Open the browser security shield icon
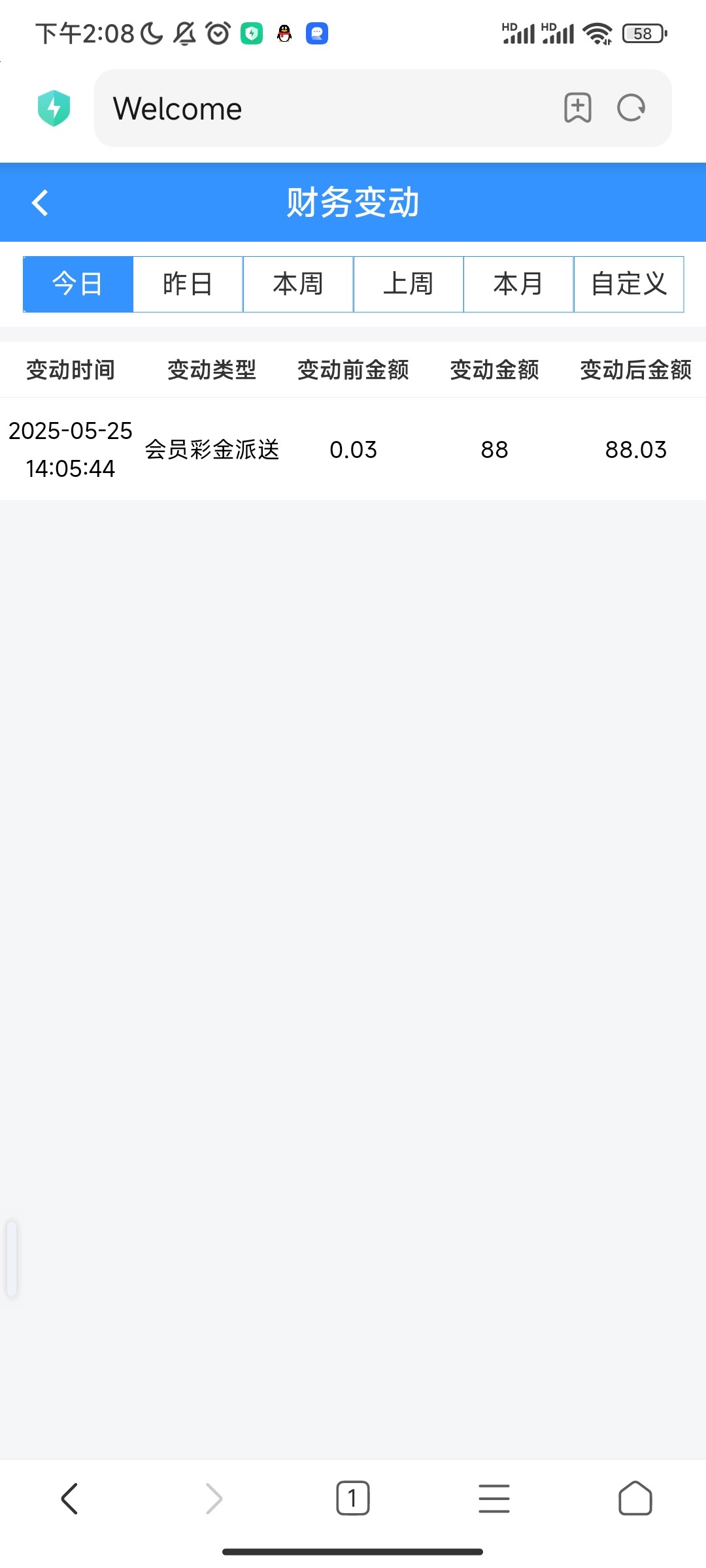Viewport: 706px width, 1568px height. point(54,108)
